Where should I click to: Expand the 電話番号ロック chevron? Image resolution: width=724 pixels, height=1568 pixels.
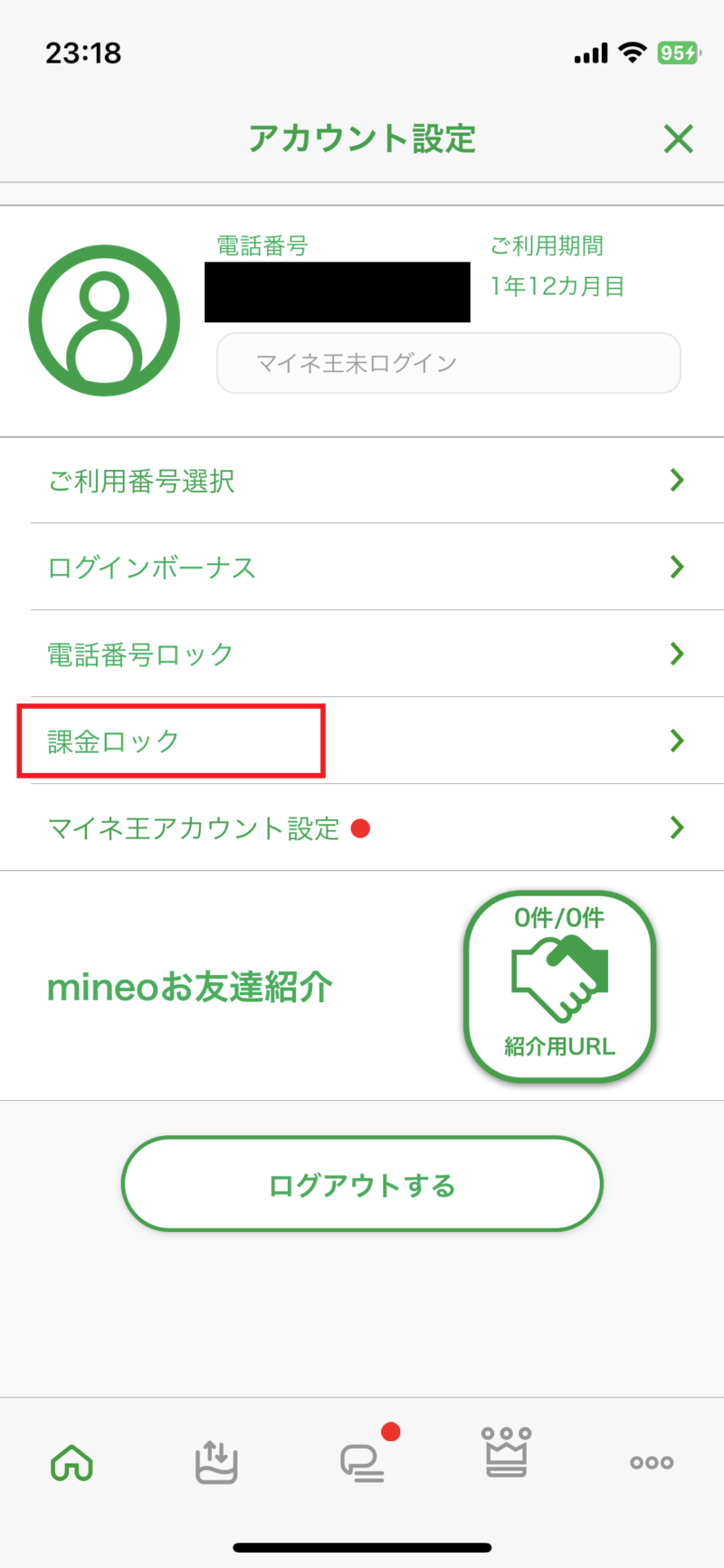(677, 654)
